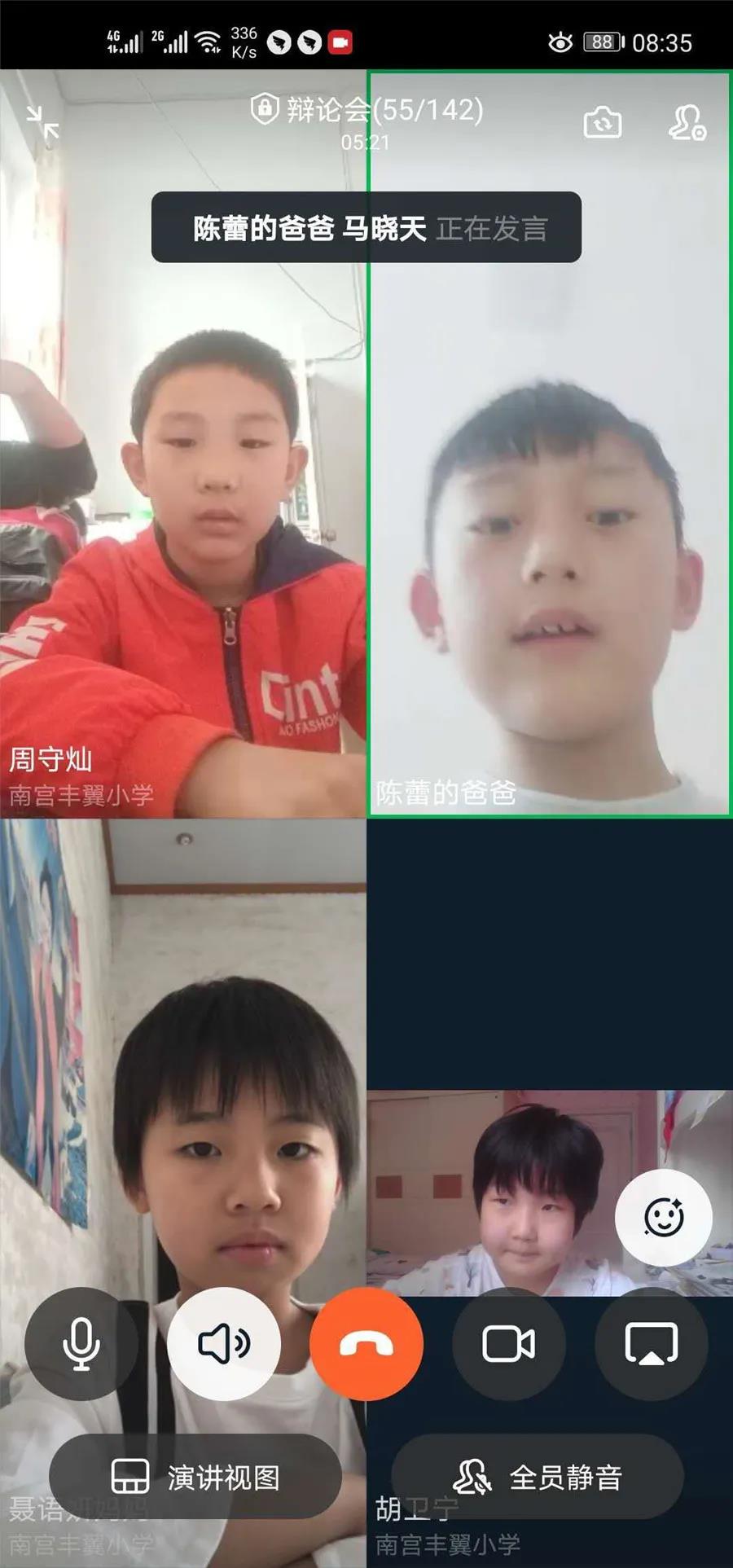Switch to 演讲视图 layout
Screen dimensions: 733x1568
click(x=195, y=1477)
